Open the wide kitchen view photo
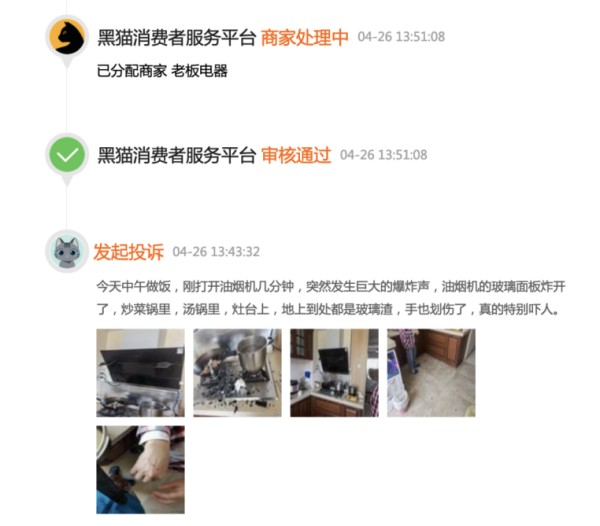Viewport: 600px width, 526px height. point(334,373)
